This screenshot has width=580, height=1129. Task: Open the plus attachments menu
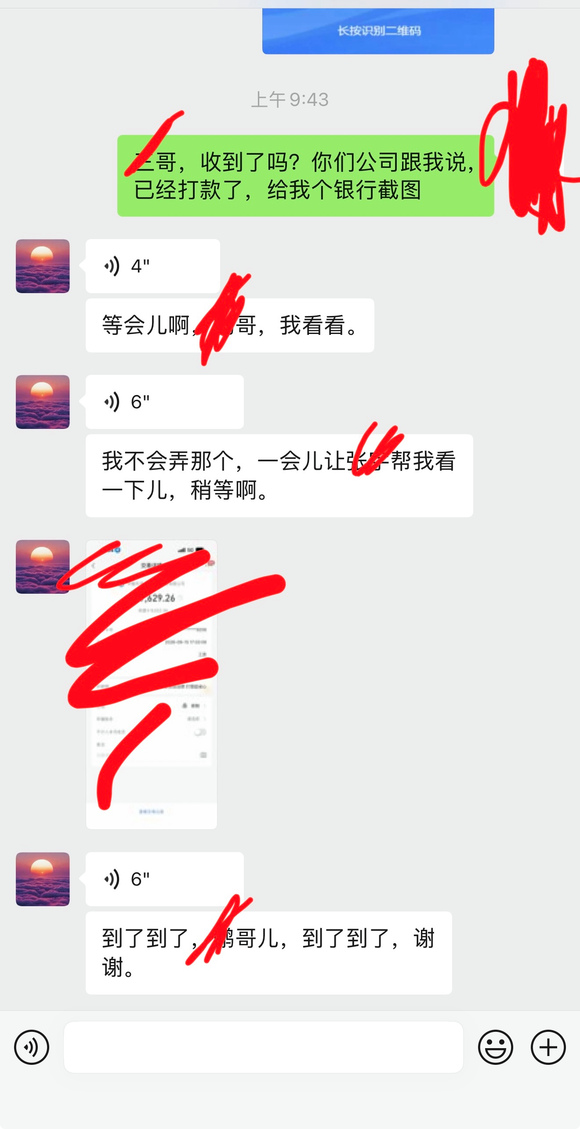(x=548, y=1047)
